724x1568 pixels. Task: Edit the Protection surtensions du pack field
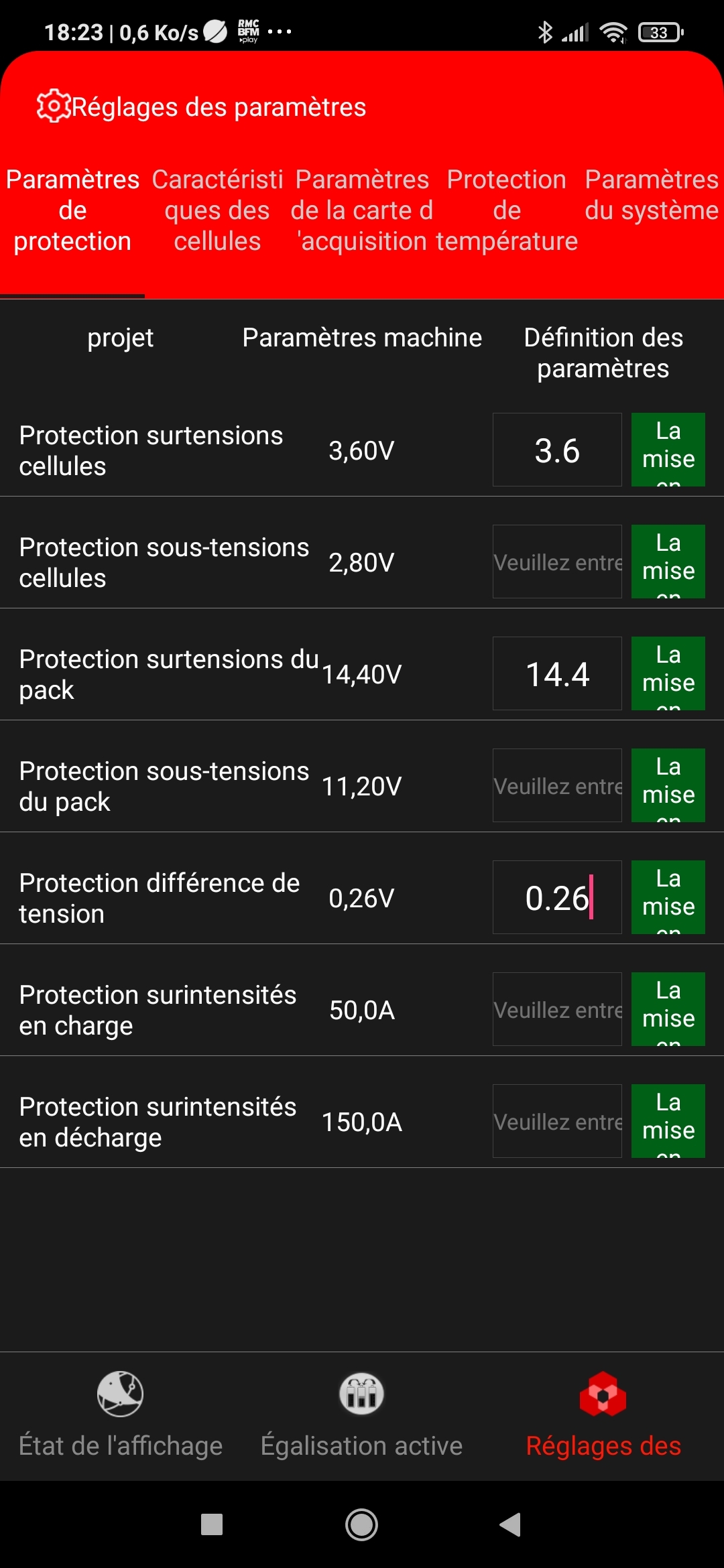pos(557,673)
